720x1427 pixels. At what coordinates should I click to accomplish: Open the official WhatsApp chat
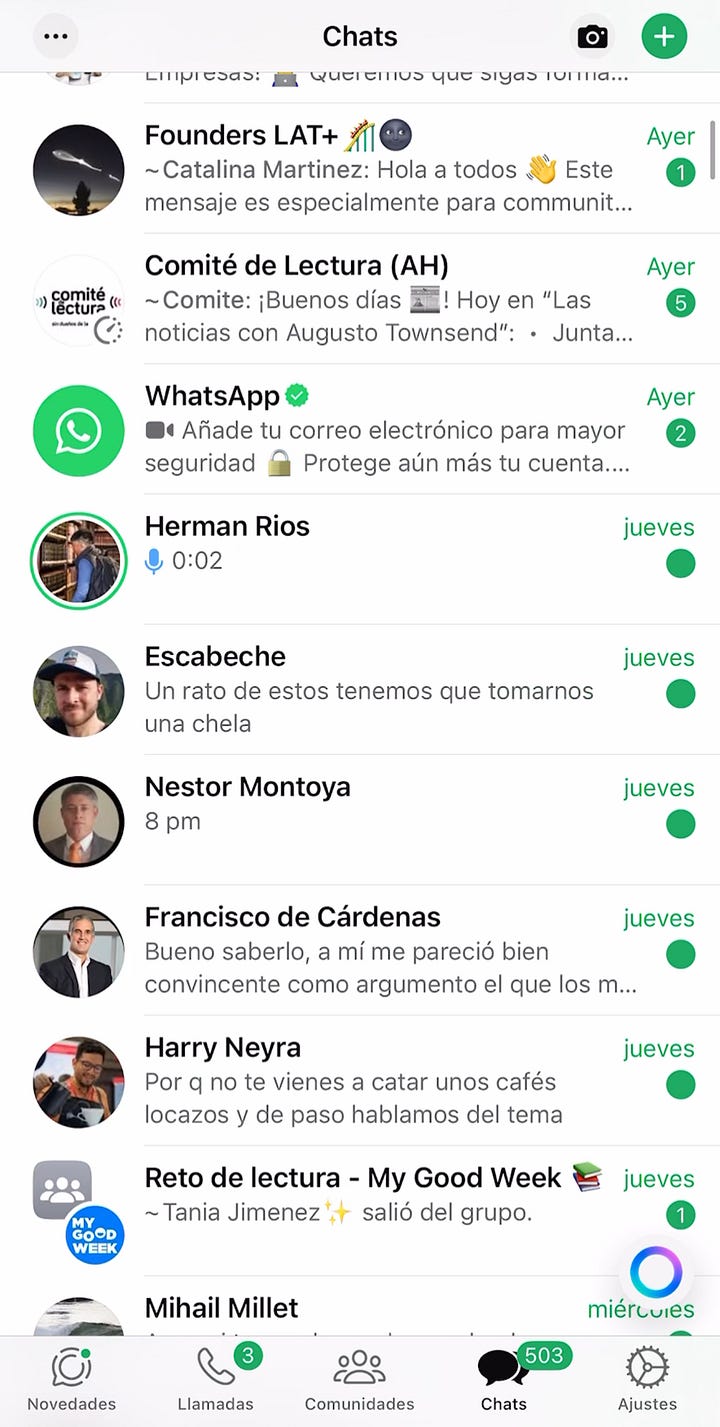click(x=390, y=430)
